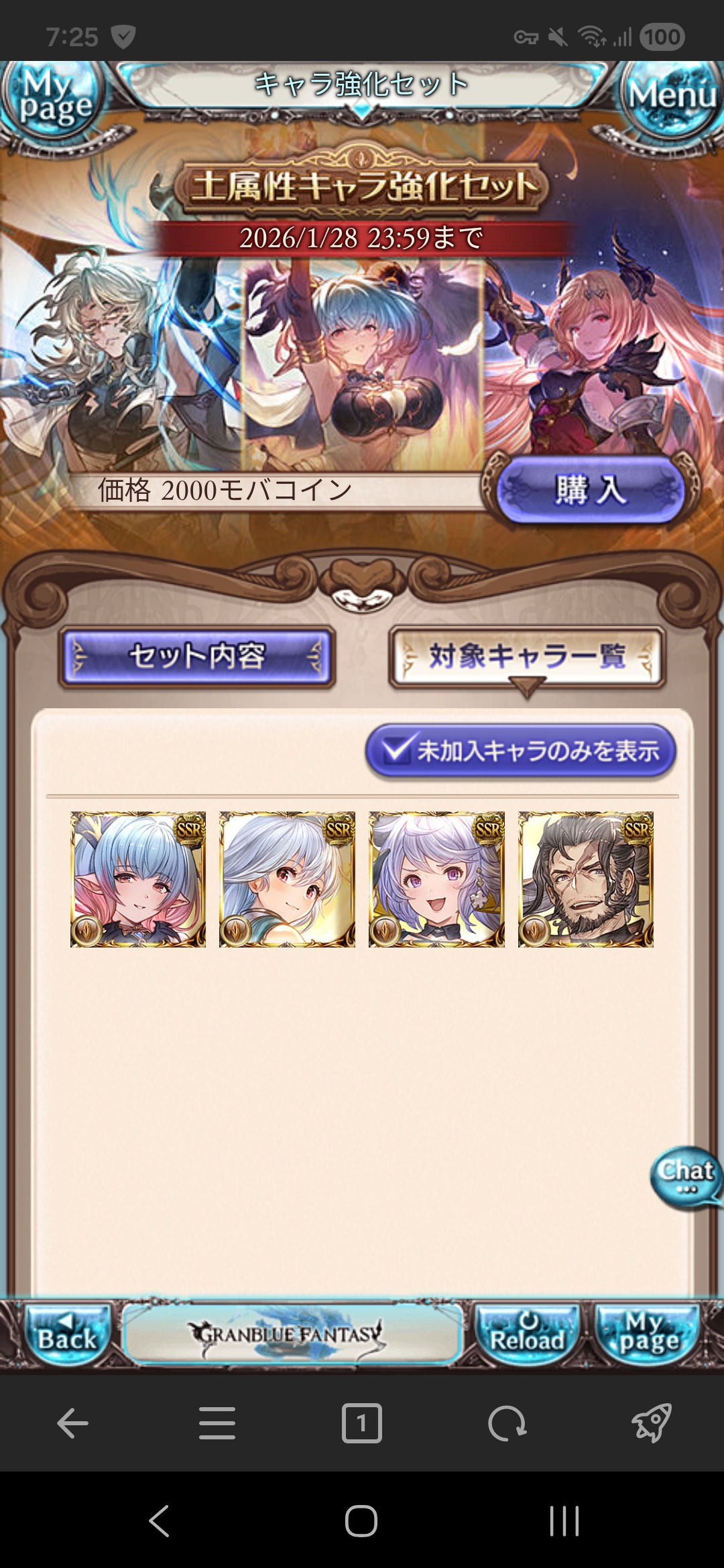The height and width of the screenshot is (1568, 724).
Task: Tap the browser rocket icon
Action: coord(652,1423)
